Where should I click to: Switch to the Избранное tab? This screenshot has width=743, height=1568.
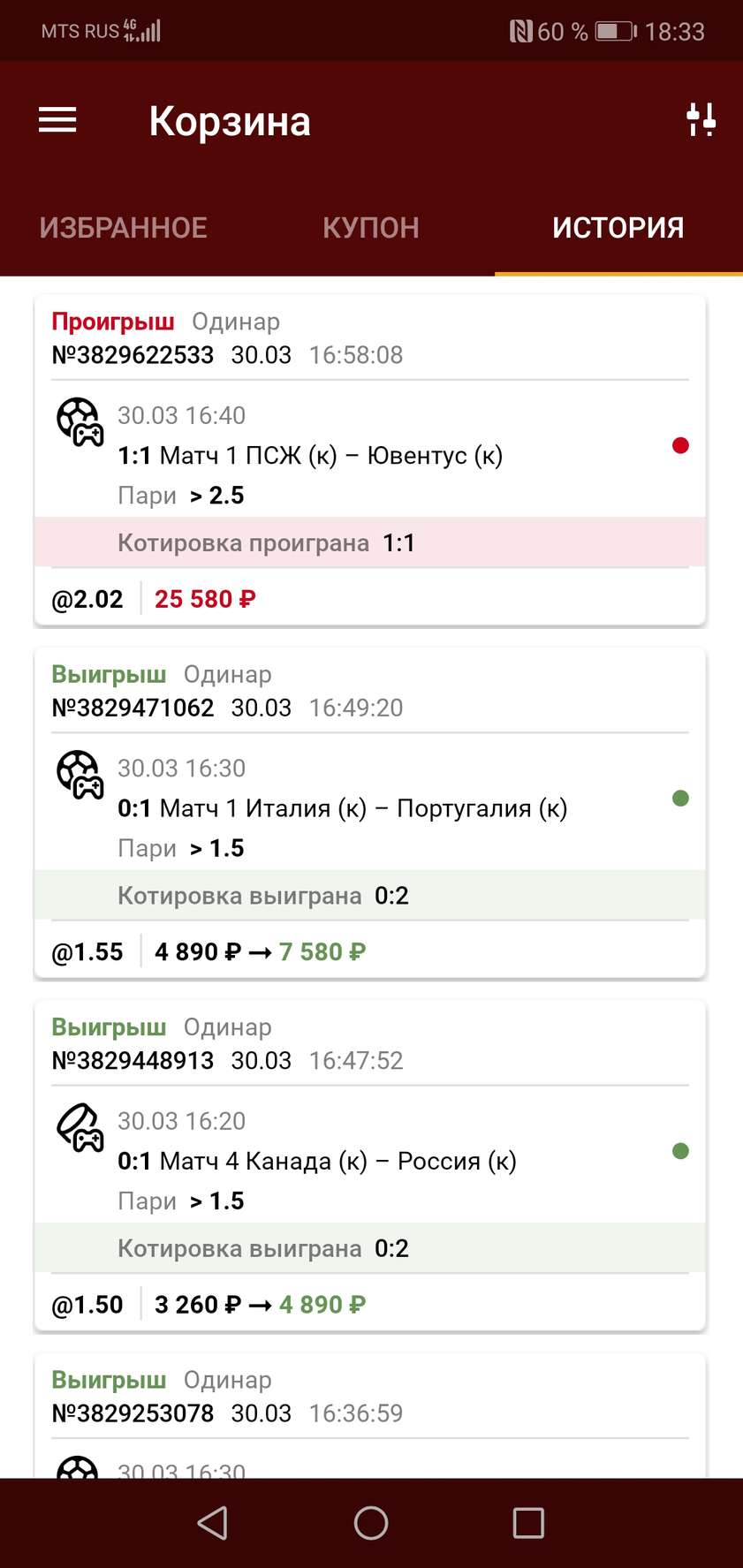point(124,228)
